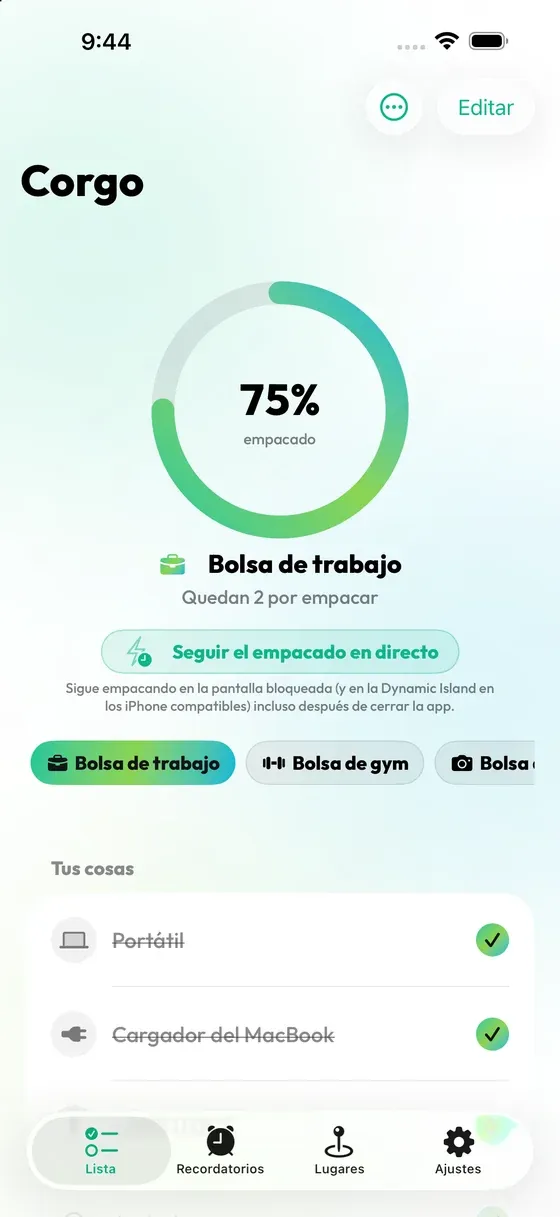Open the Ajustes tab
Viewport: 560px width, 1217px height.
pyautogui.click(x=458, y=1151)
